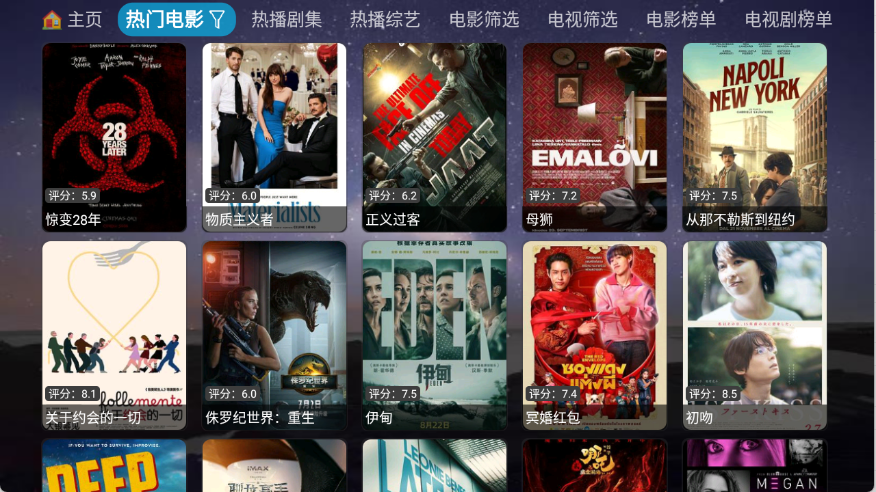The image size is (876, 492).
Task: Open the movie 物质主义者
Action: [274, 137]
